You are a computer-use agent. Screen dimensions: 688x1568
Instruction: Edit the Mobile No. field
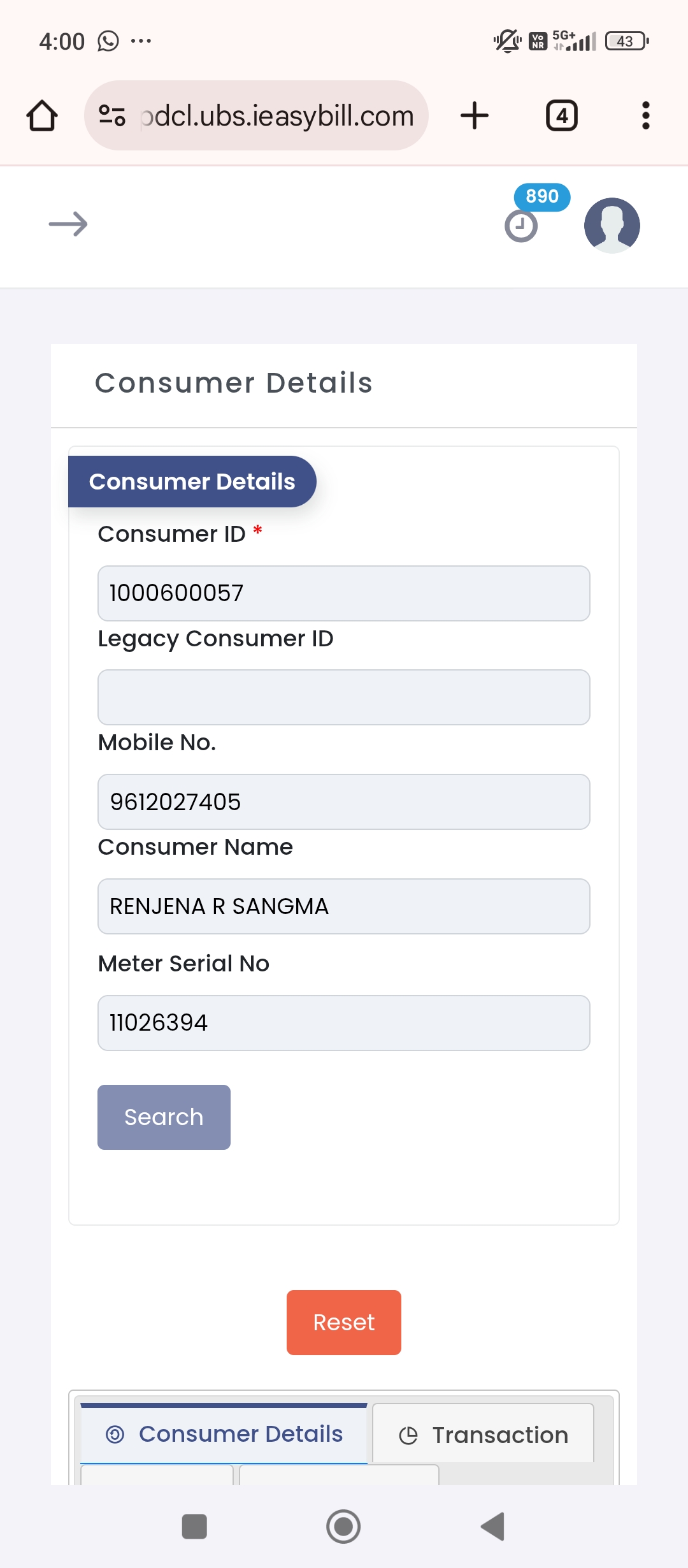coord(344,802)
